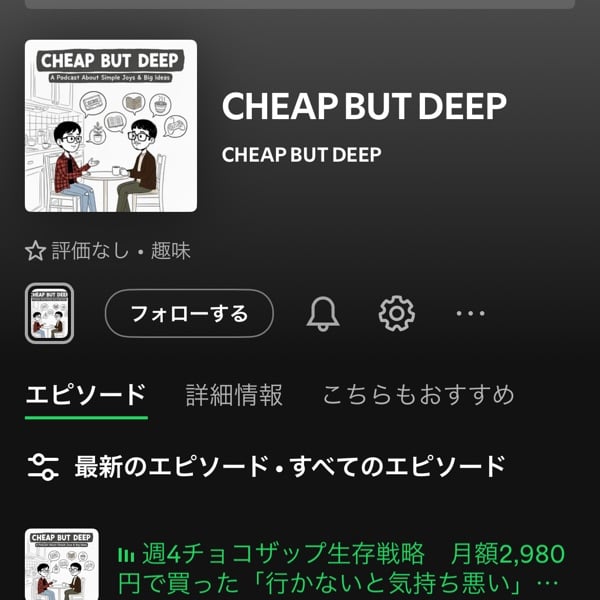The image size is (600, 600).
Task: Open the 週4チョコザップ生存戦略 episode
Action: click(x=340, y=567)
